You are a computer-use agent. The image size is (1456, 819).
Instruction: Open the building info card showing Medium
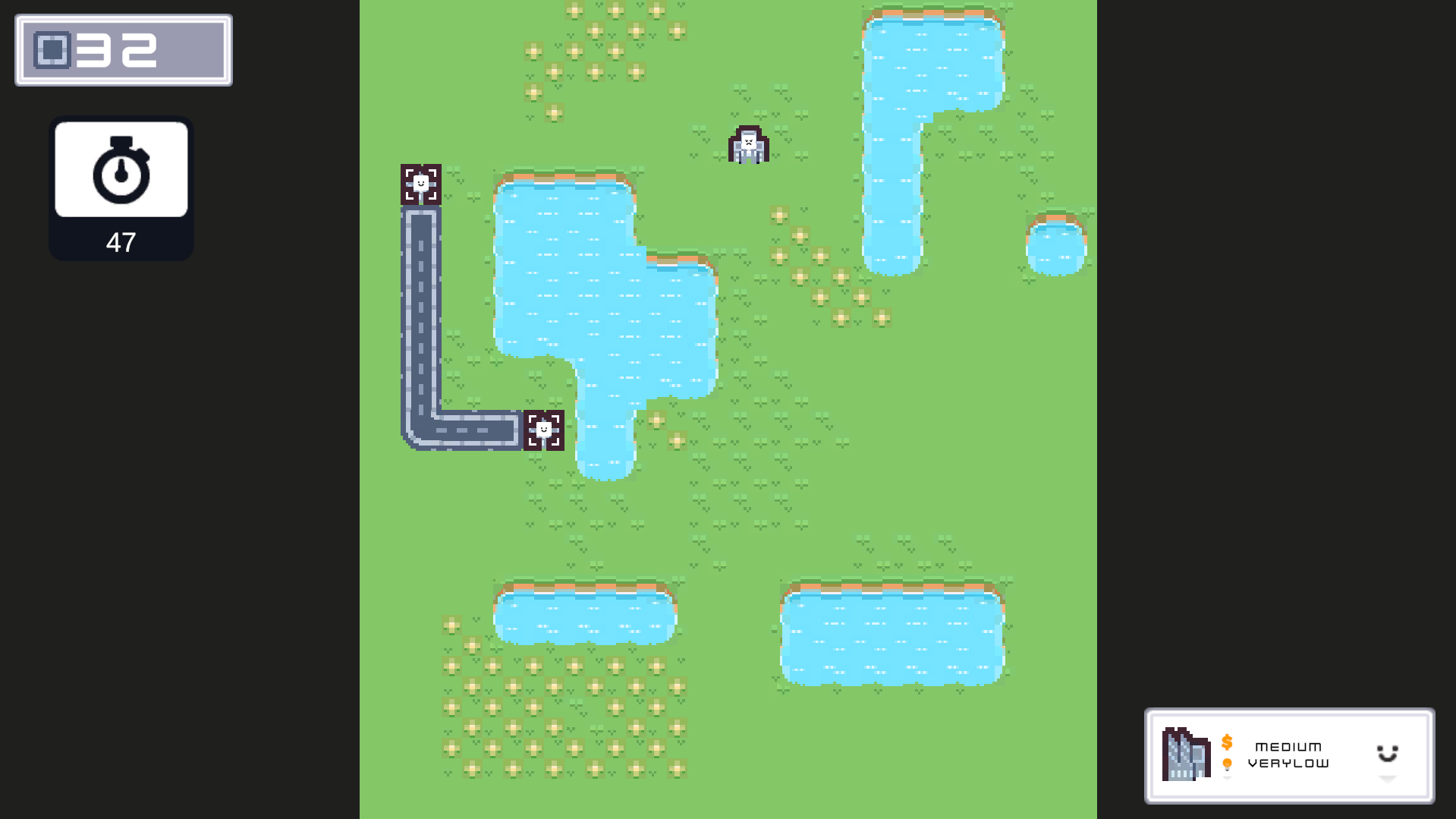click(1288, 755)
